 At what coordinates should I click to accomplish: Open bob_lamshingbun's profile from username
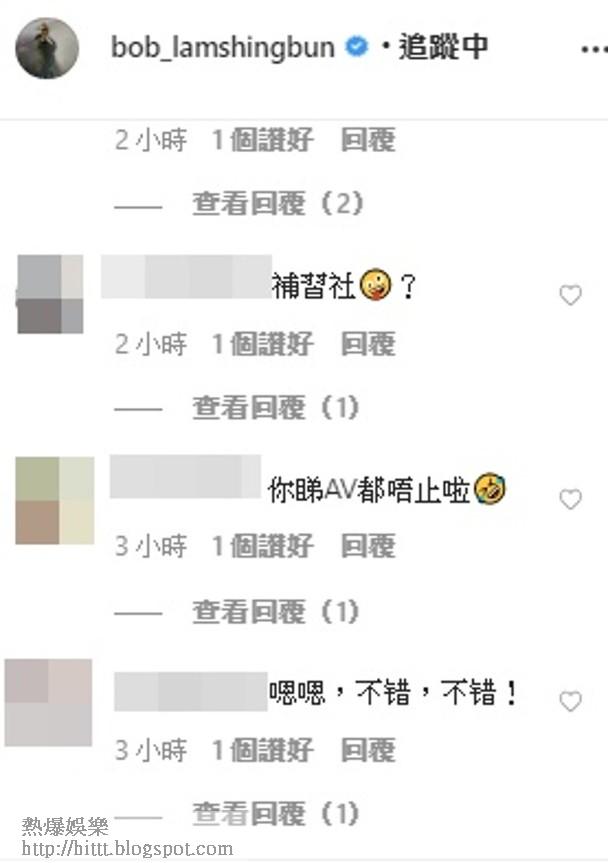[222, 47]
